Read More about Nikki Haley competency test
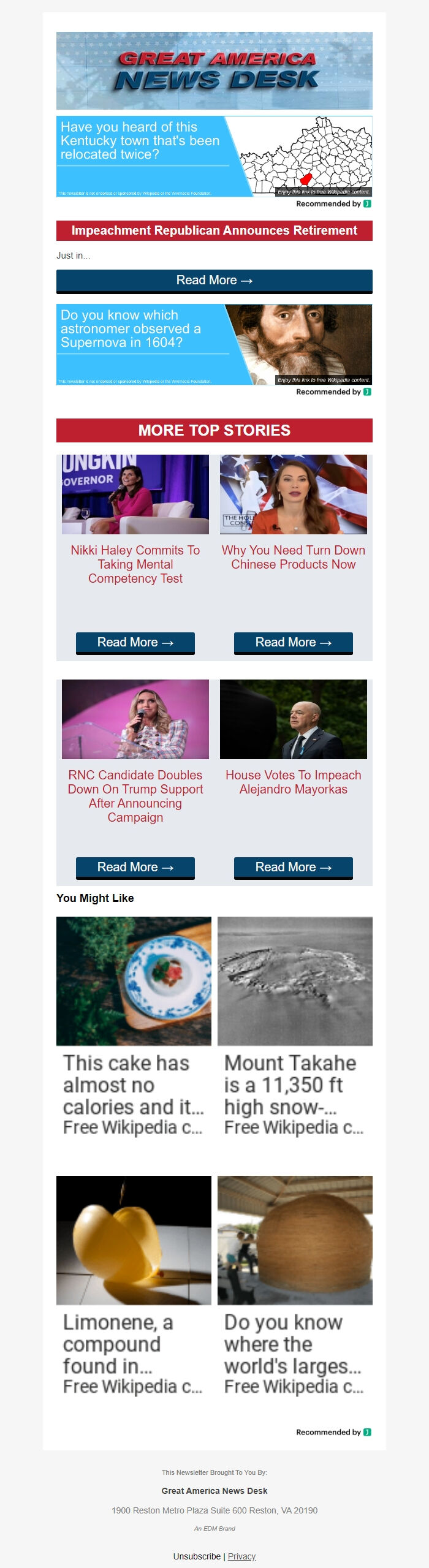The height and width of the screenshot is (1568, 429). tap(135, 643)
